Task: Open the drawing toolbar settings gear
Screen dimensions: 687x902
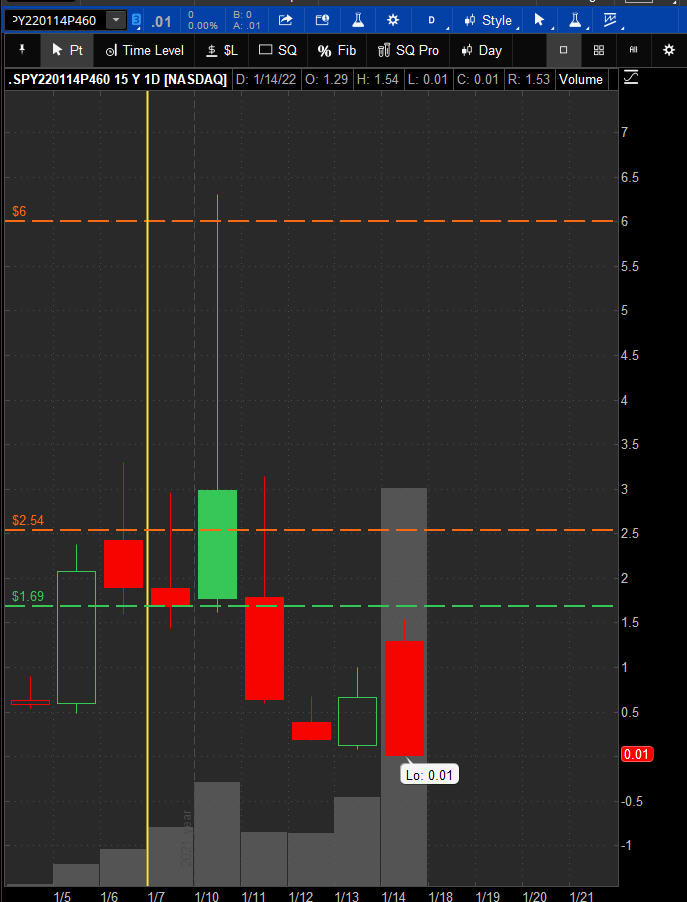Action: [x=669, y=50]
